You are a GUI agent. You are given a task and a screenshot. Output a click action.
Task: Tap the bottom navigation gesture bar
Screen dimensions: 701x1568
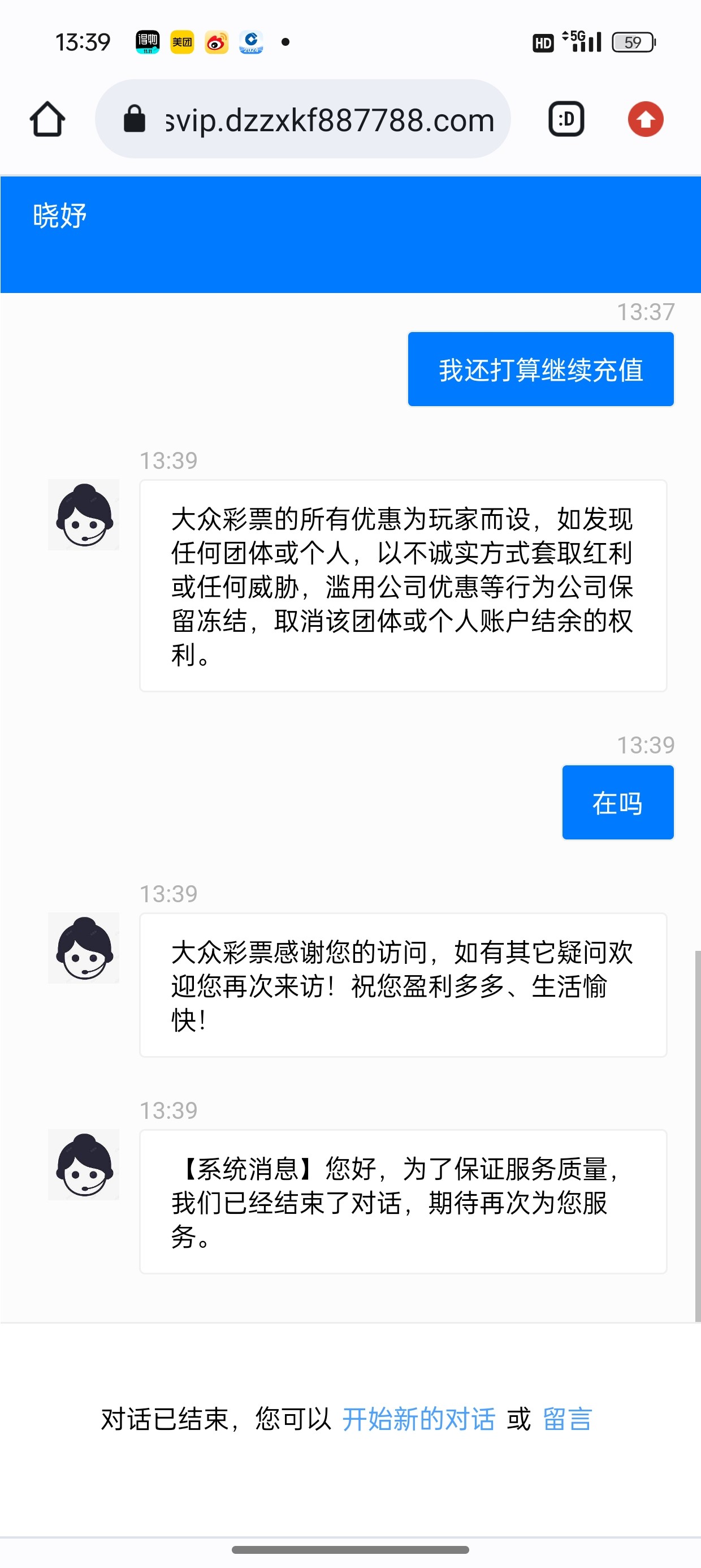pyautogui.click(x=350, y=1549)
